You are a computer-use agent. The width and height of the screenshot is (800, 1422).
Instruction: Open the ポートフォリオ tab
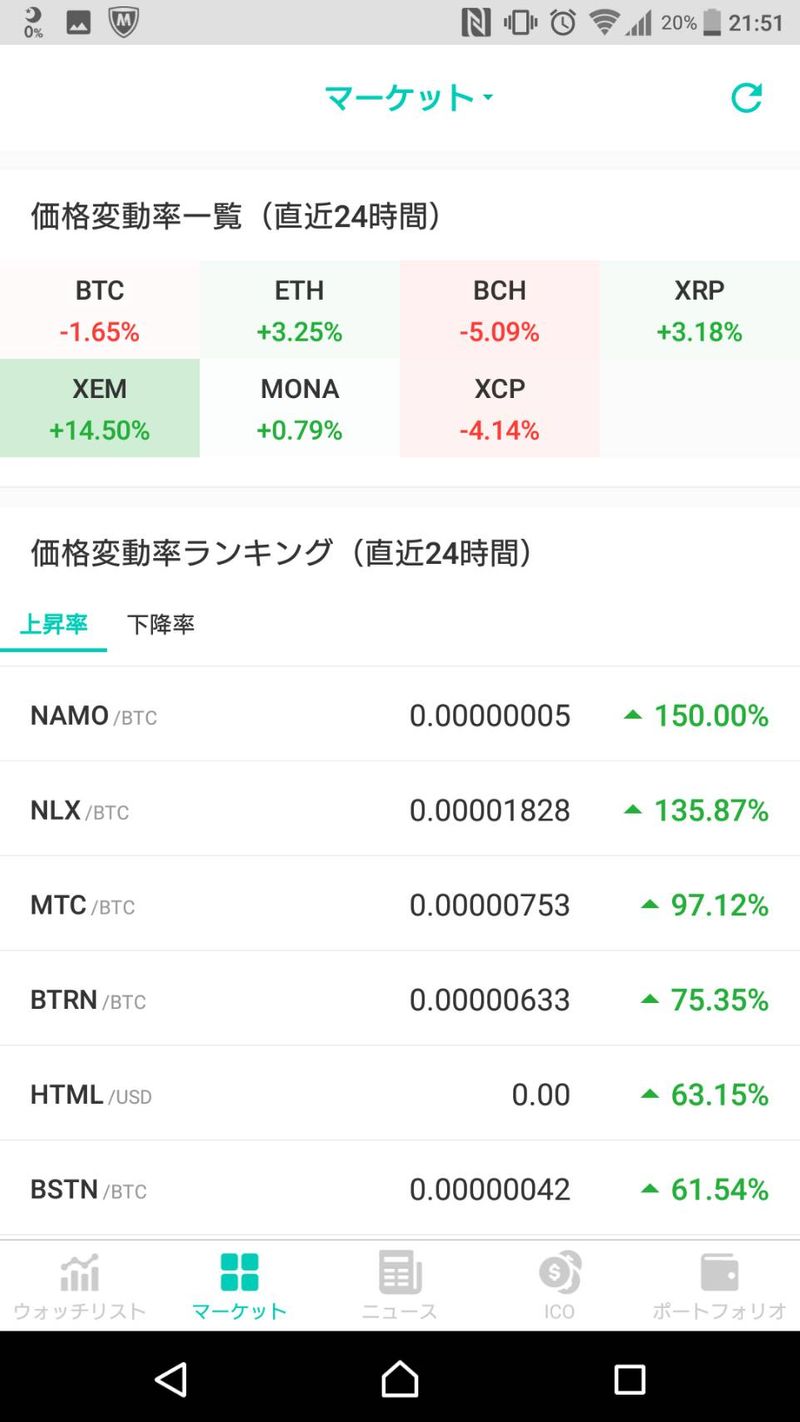pos(719,1286)
